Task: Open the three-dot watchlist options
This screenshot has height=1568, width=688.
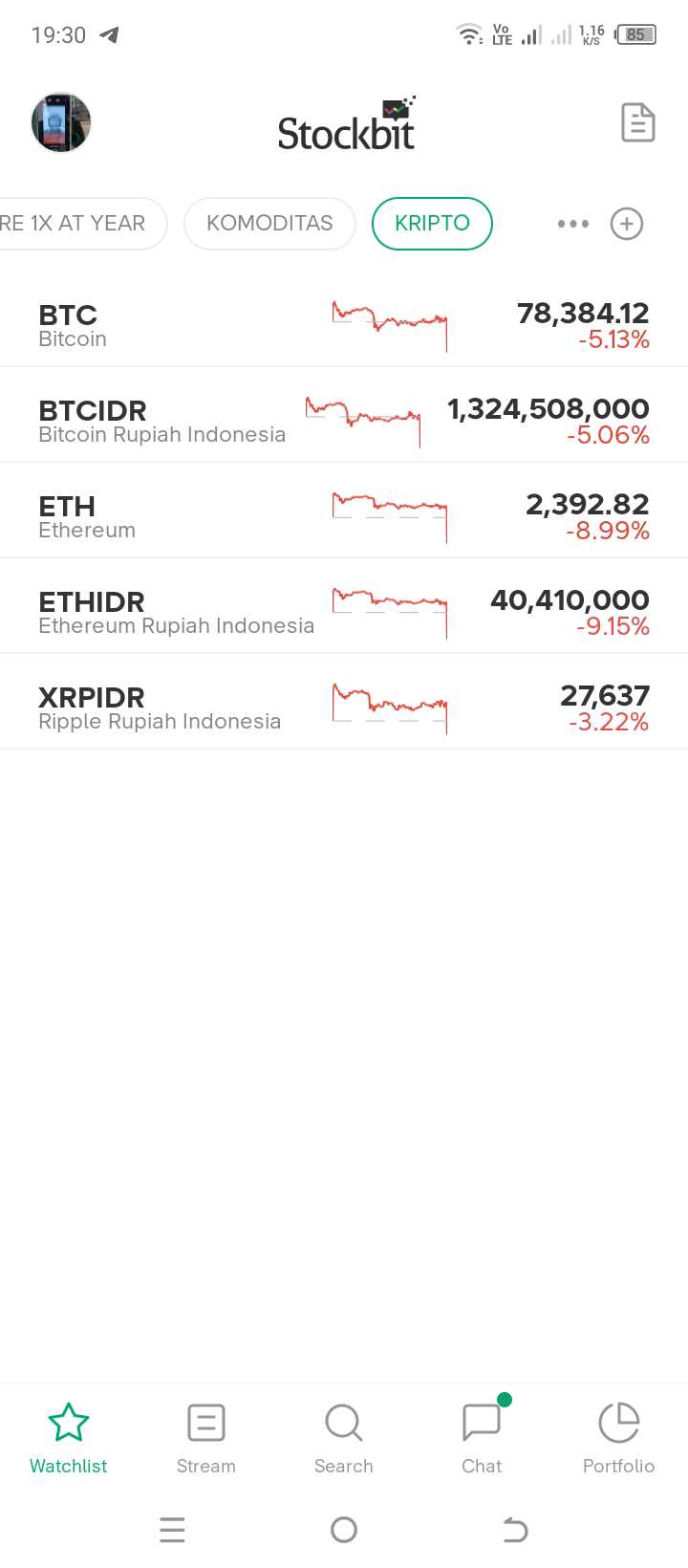Action: pos(572,224)
